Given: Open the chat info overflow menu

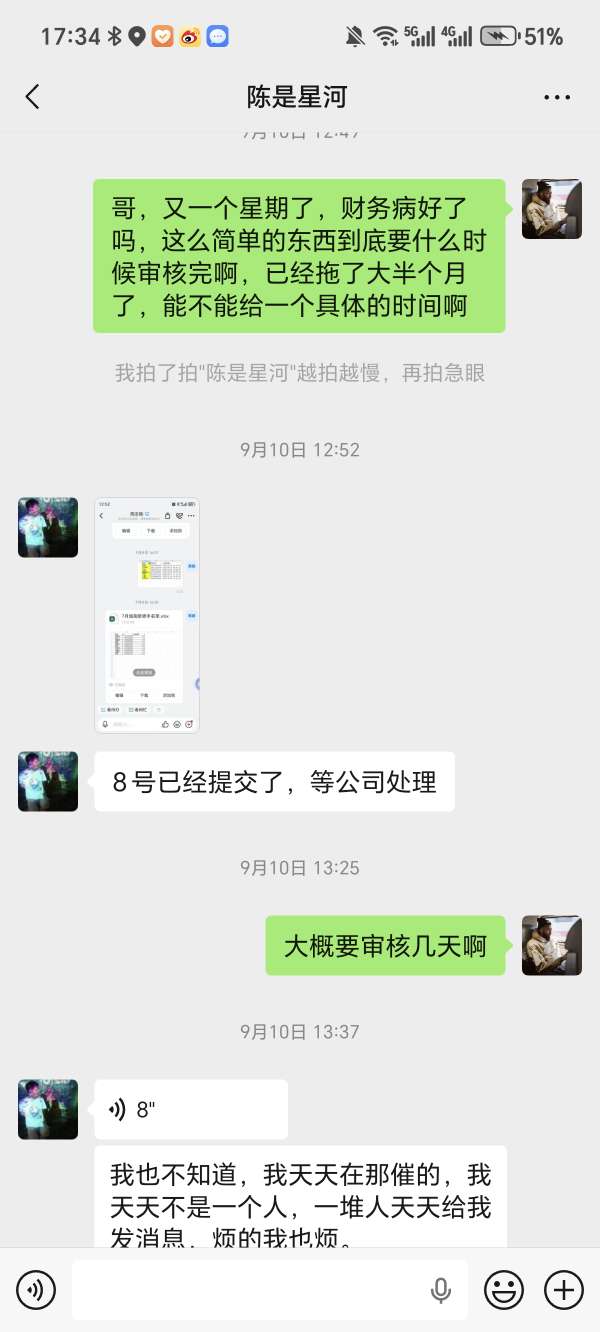Looking at the screenshot, I should 556,97.
